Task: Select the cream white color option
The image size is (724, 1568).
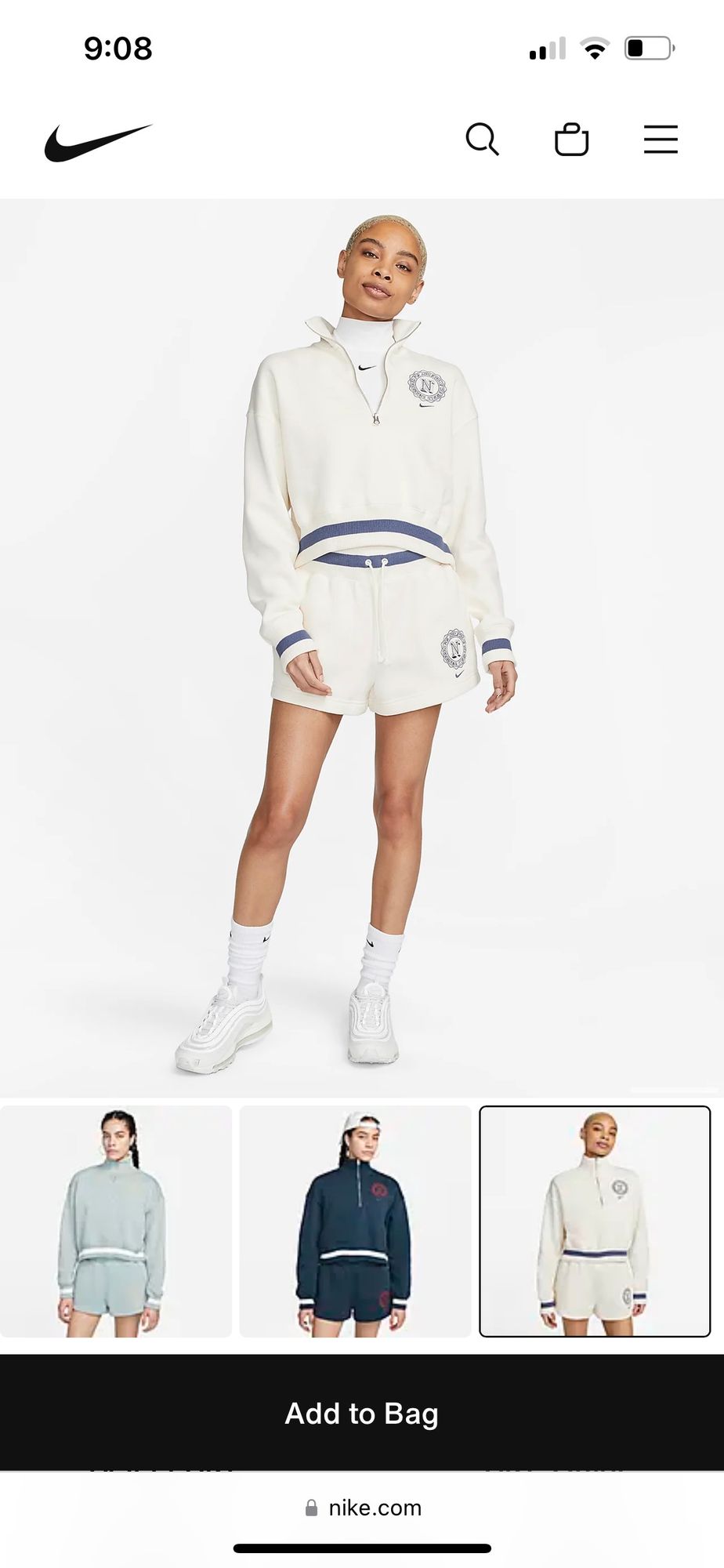Action: pos(595,1221)
